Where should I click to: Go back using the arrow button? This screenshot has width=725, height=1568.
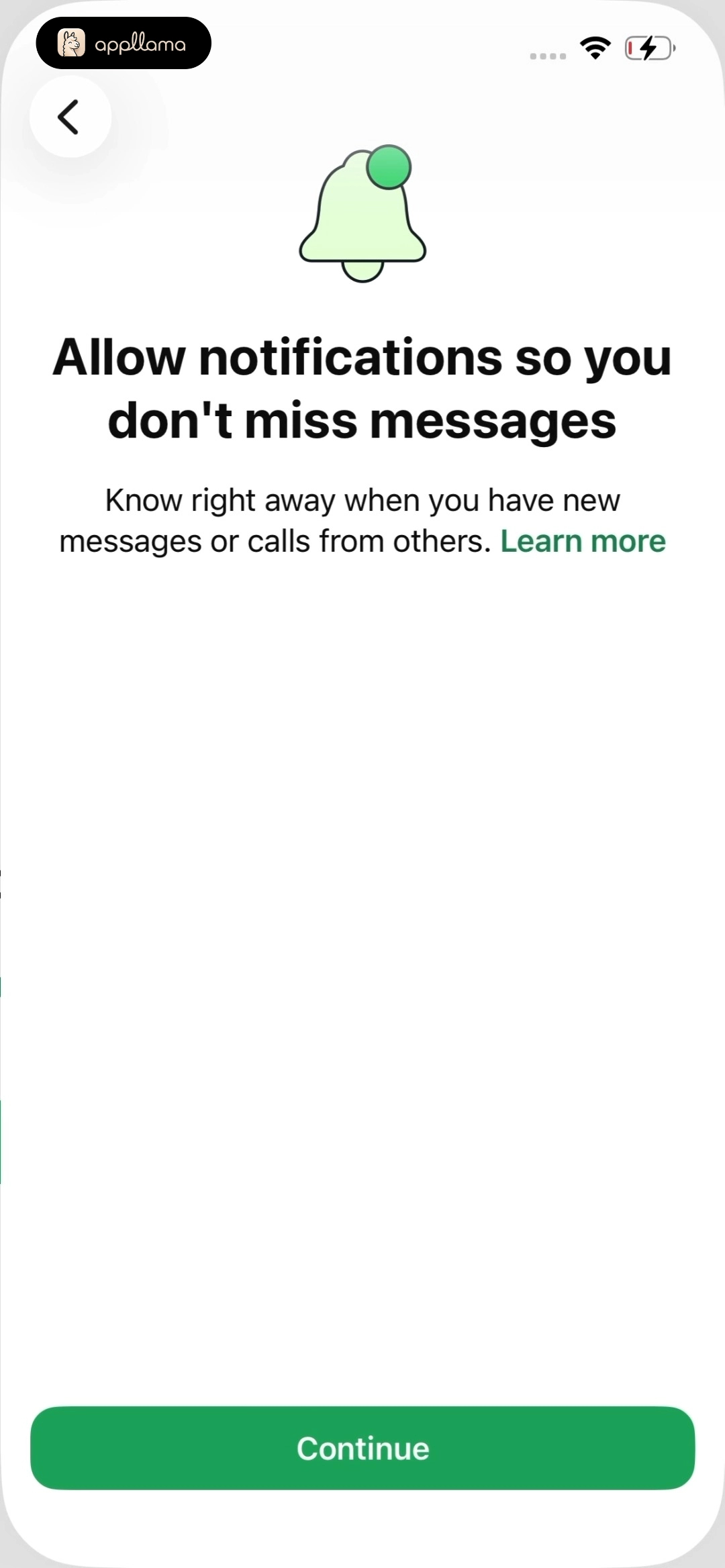click(70, 117)
